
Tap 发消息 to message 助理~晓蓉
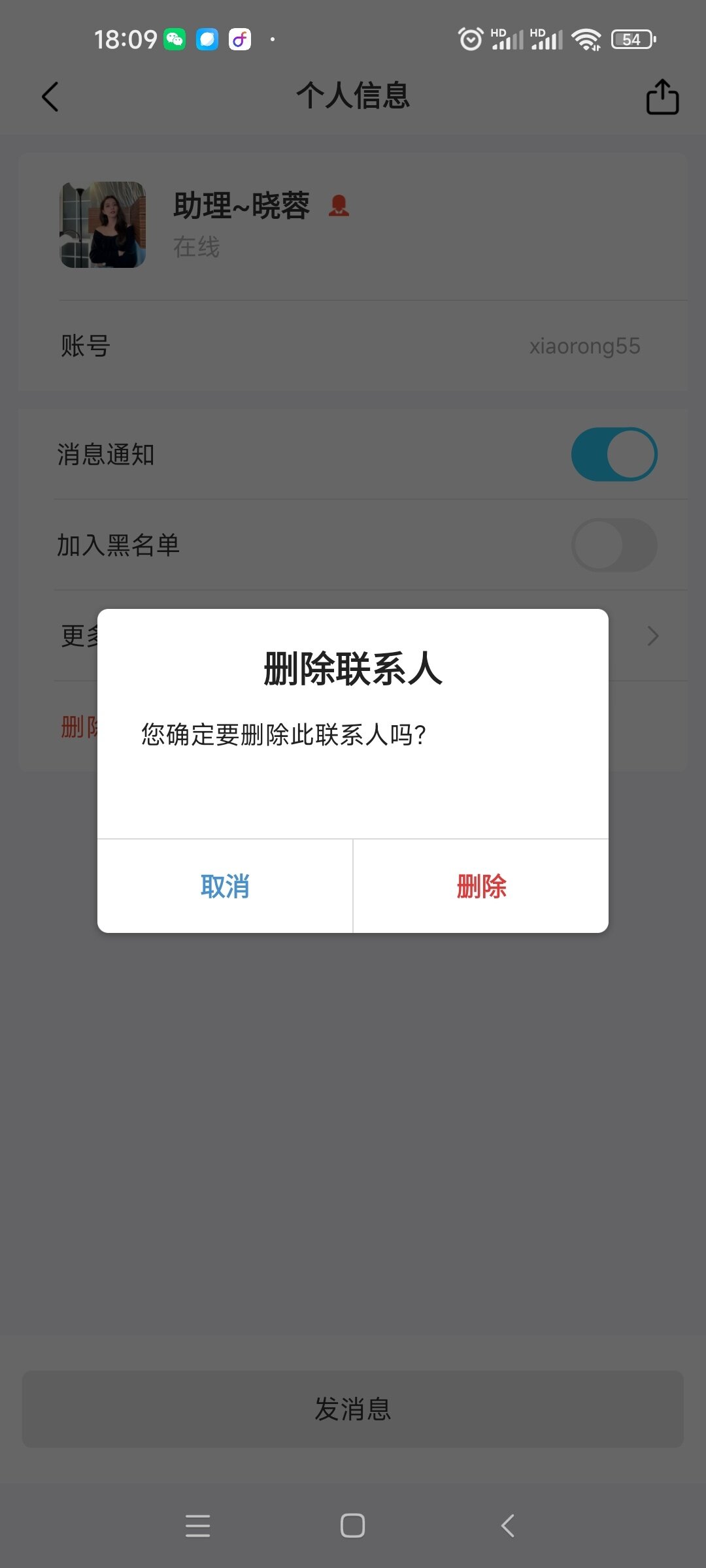pos(353,1409)
